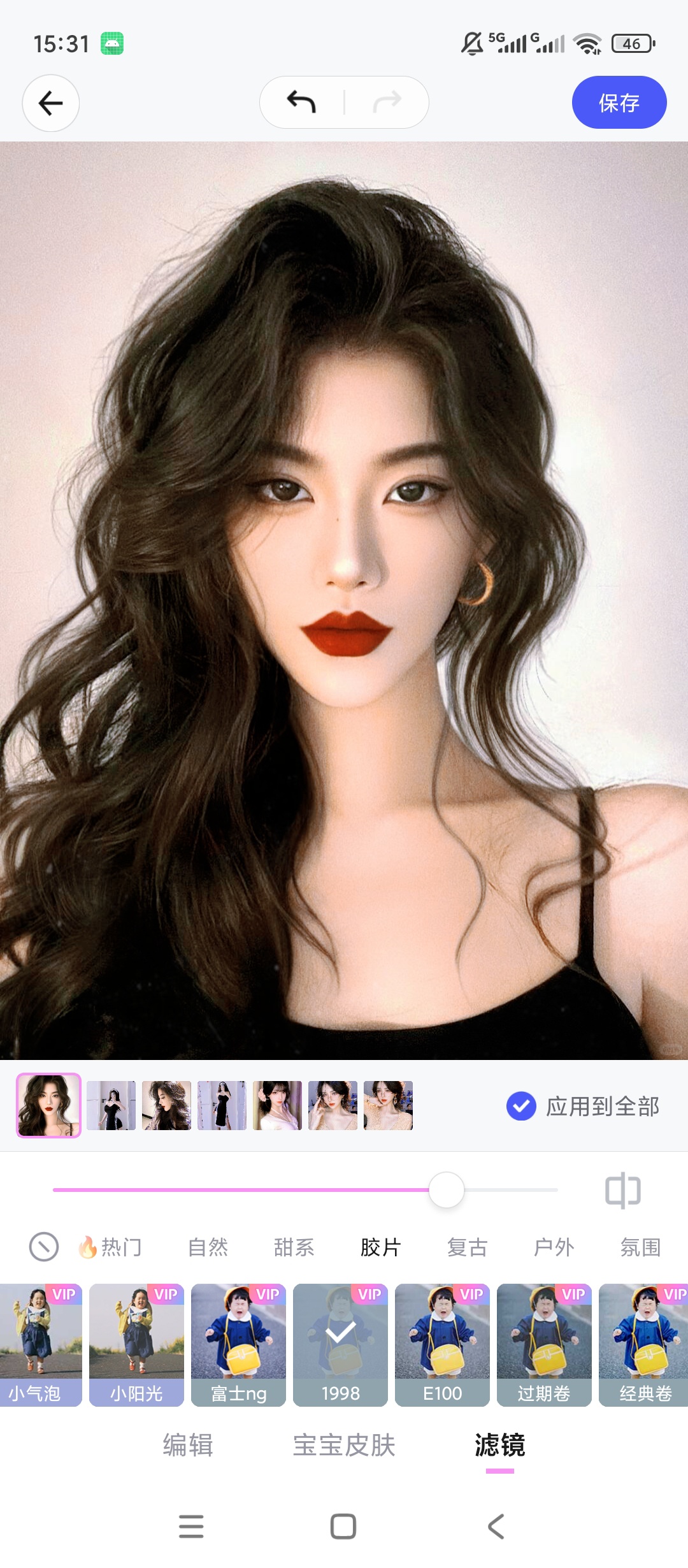Remove the filter with the none icon
The image size is (688, 1568).
tap(44, 1247)
